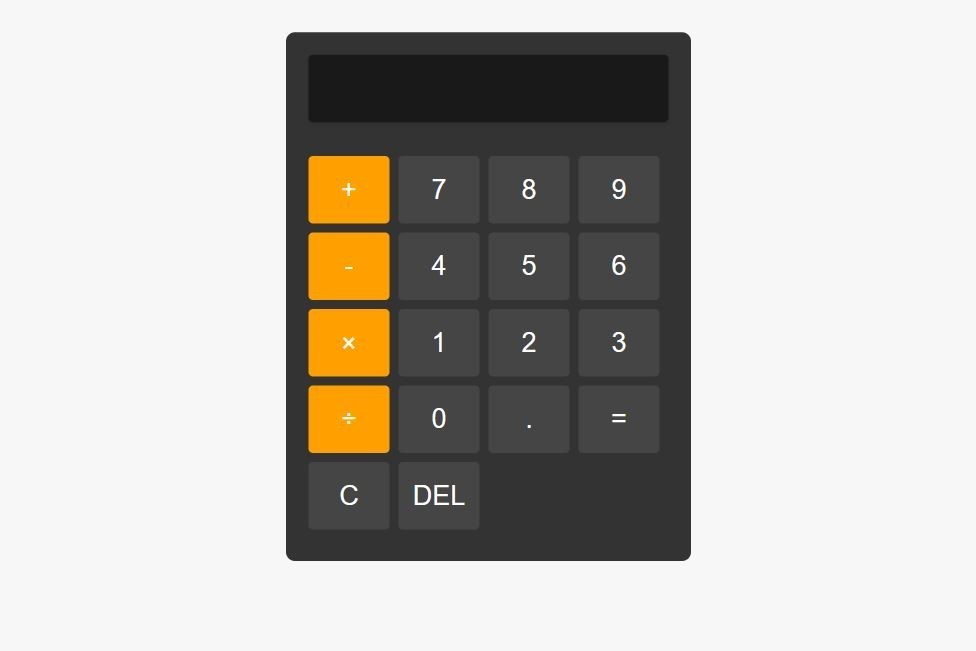
Task: Choose the multiply operator key
Action: tap(348, 342)
